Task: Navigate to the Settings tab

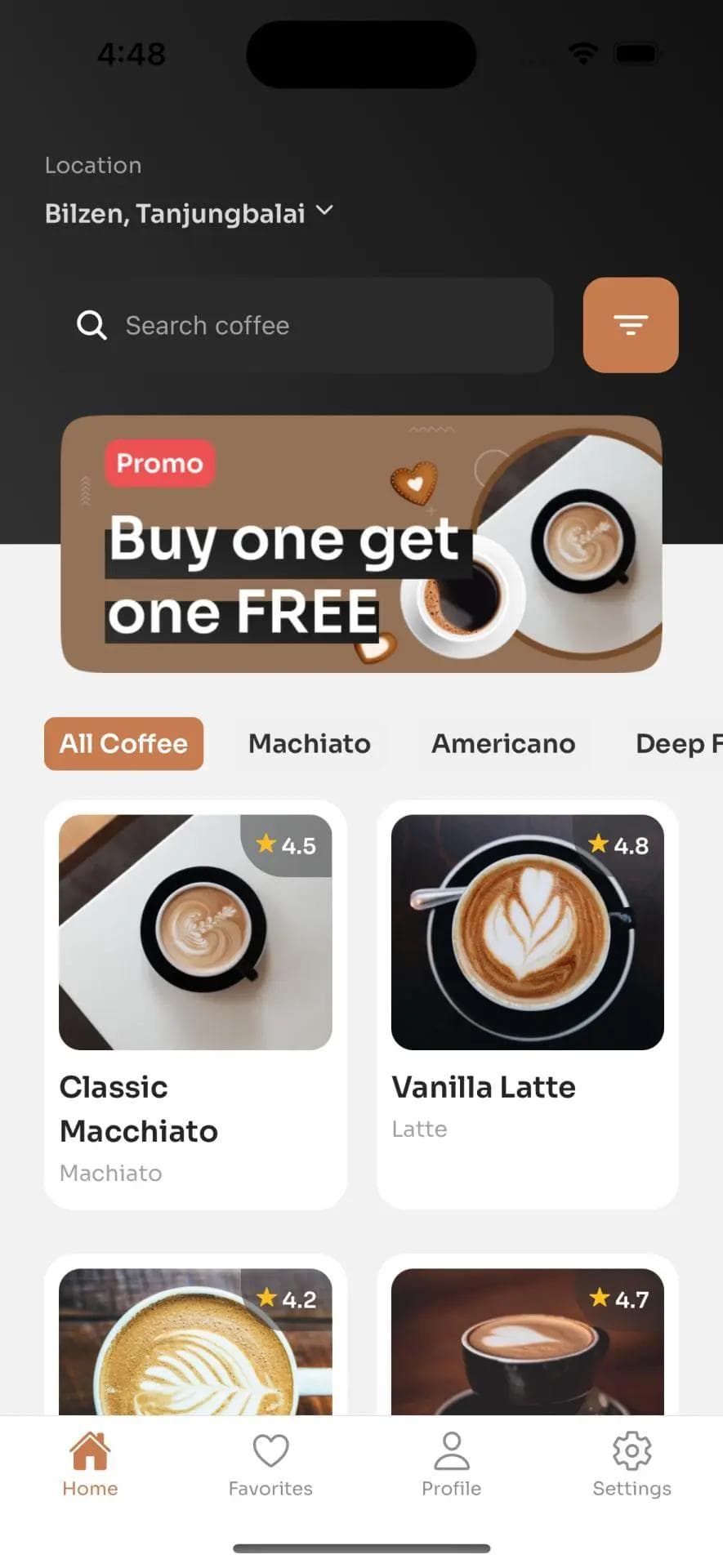Action: [x=632, y=1464]
